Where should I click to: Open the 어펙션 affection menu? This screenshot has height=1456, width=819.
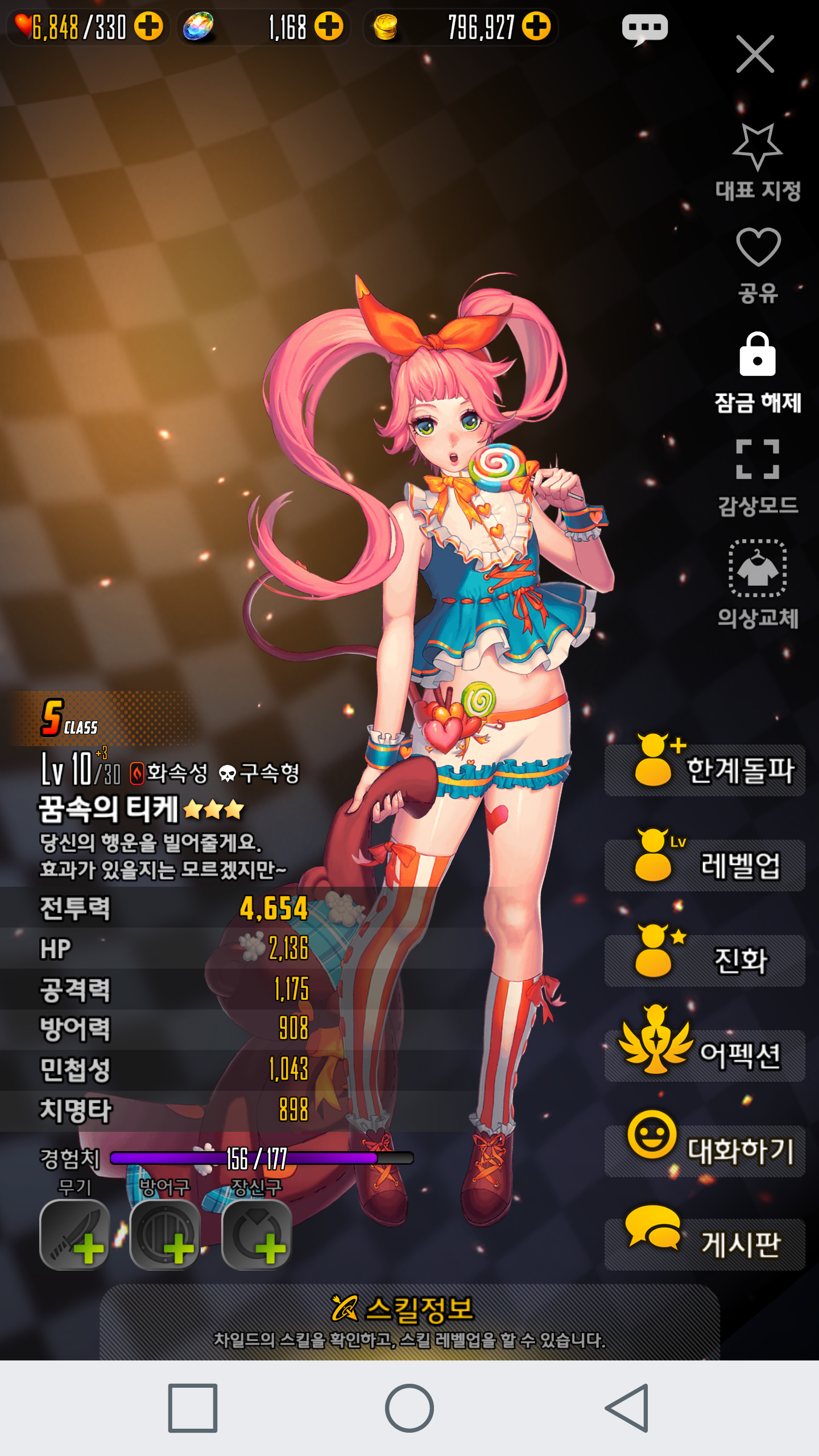tap(705, 1050)
